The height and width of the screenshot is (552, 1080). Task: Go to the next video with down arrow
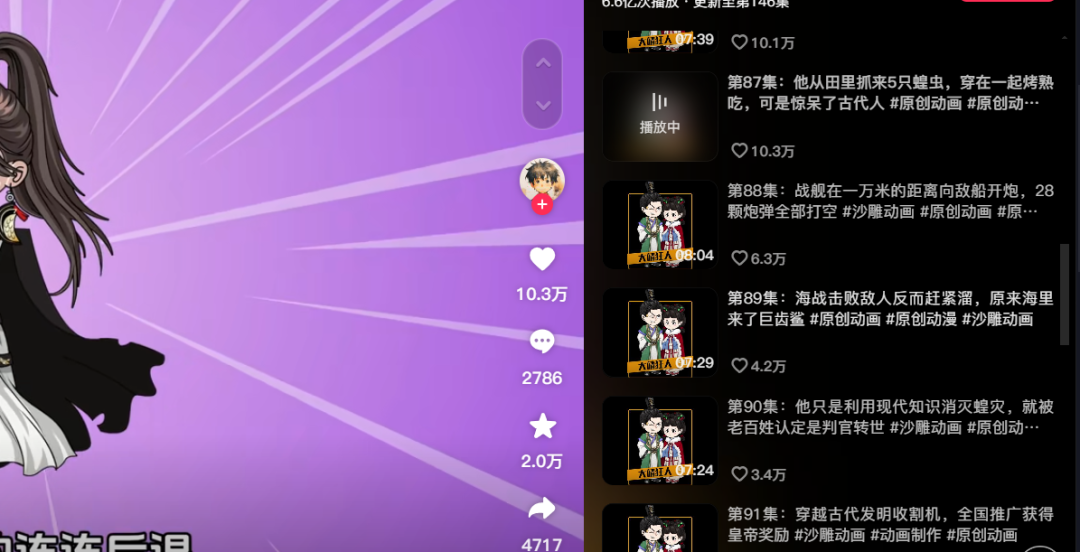tap(542, 105)
